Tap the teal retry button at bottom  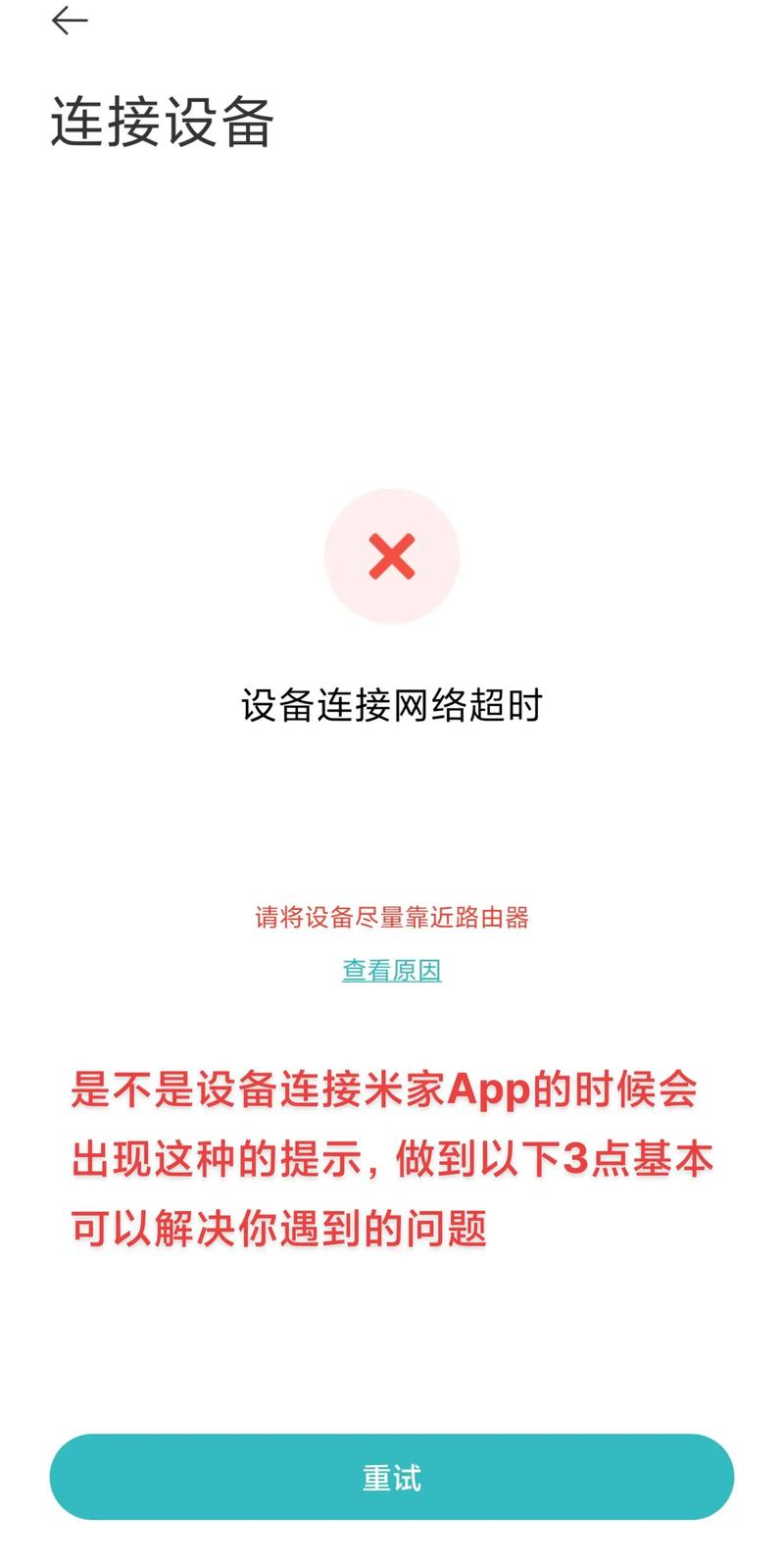pyautogui.click(x=392, y=1476)
